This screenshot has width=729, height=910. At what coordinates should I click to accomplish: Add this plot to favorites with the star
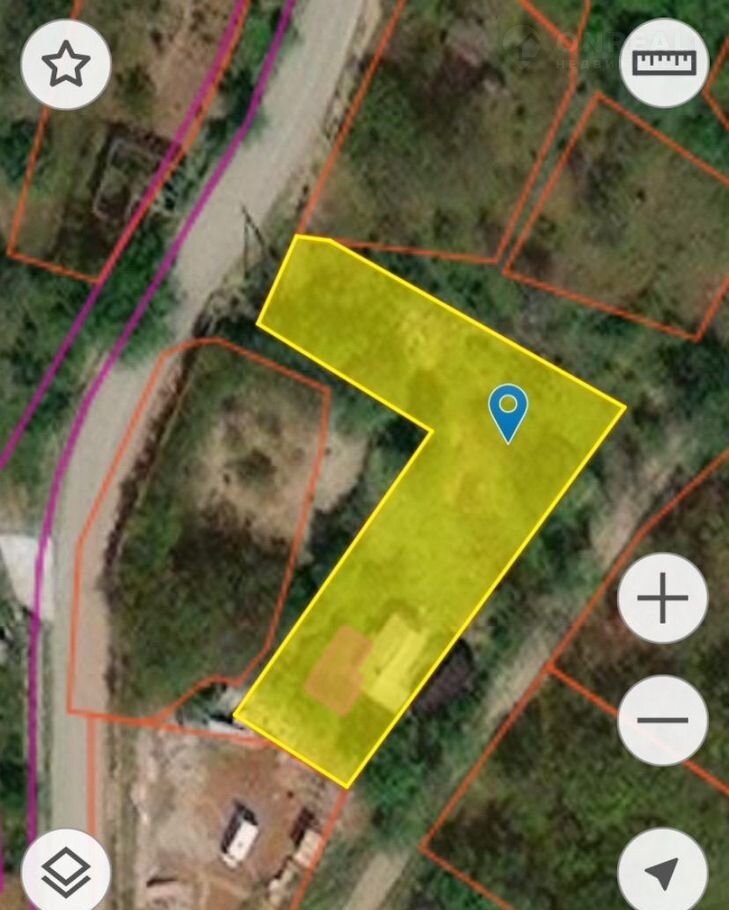point(66,64)
